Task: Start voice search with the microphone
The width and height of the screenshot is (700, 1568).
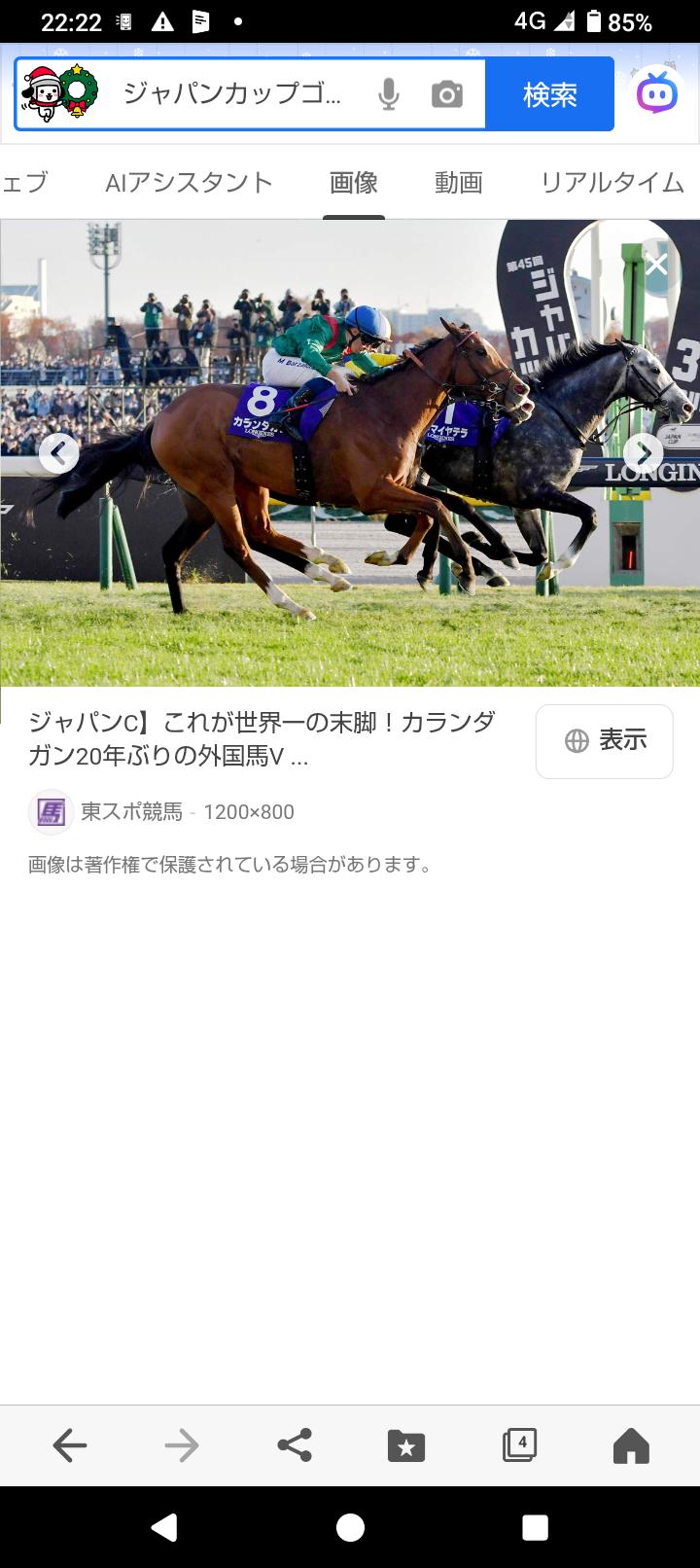Action: click(389, 94)
